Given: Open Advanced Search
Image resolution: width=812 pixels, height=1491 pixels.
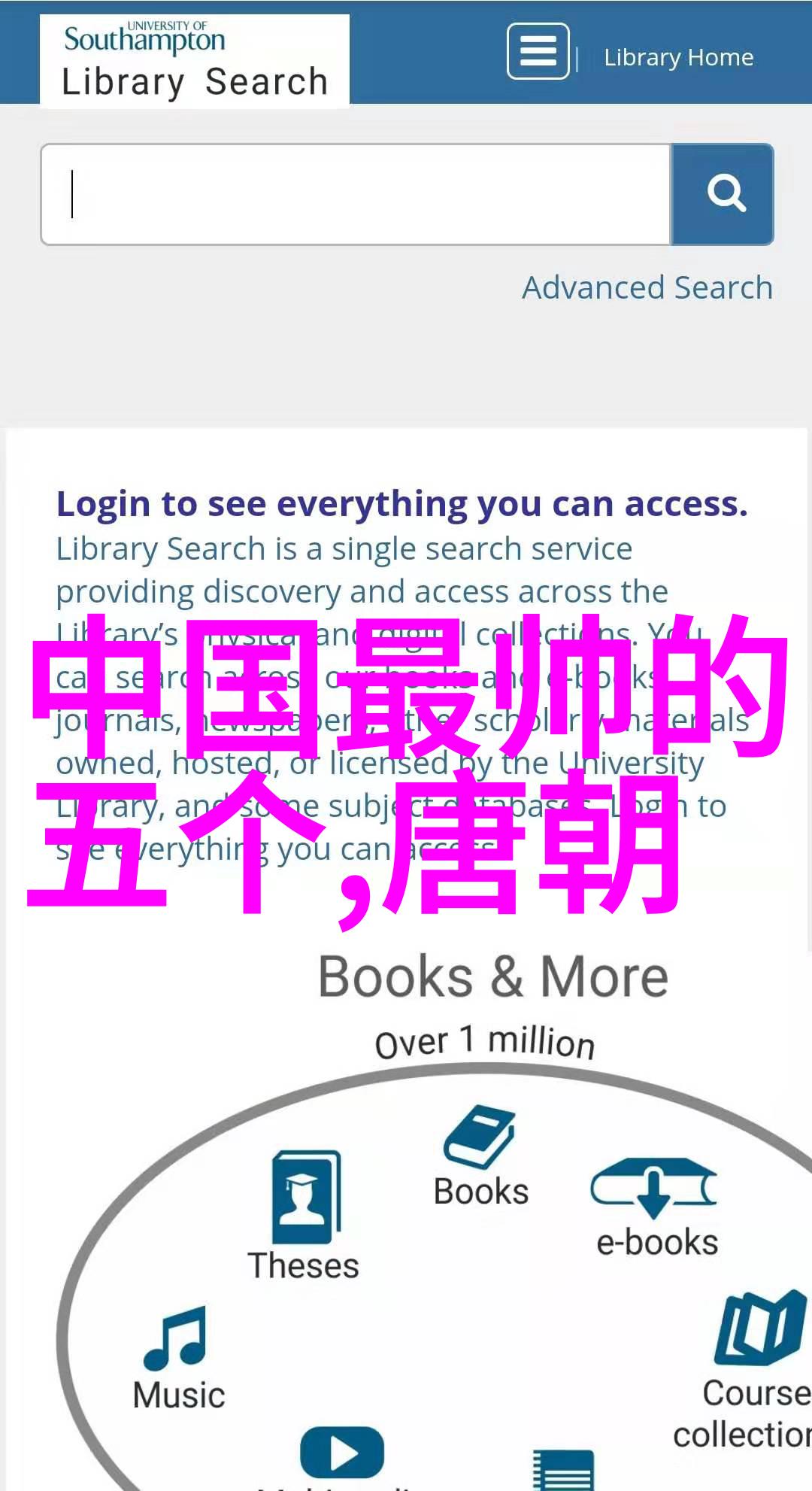Looking at the screenshot, I should (x=647, y=287).
